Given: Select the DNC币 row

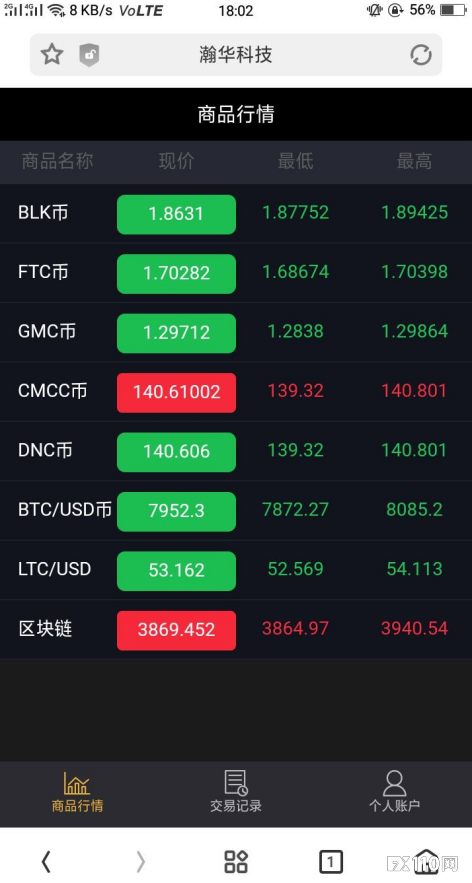Looking at the screenshot, I should (236, 451).
